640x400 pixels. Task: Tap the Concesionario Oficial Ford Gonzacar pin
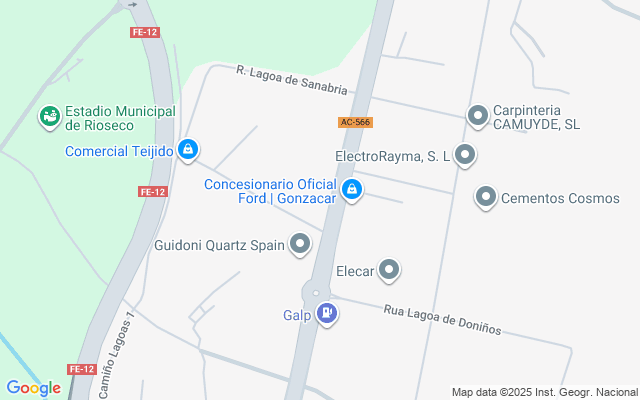351,190
